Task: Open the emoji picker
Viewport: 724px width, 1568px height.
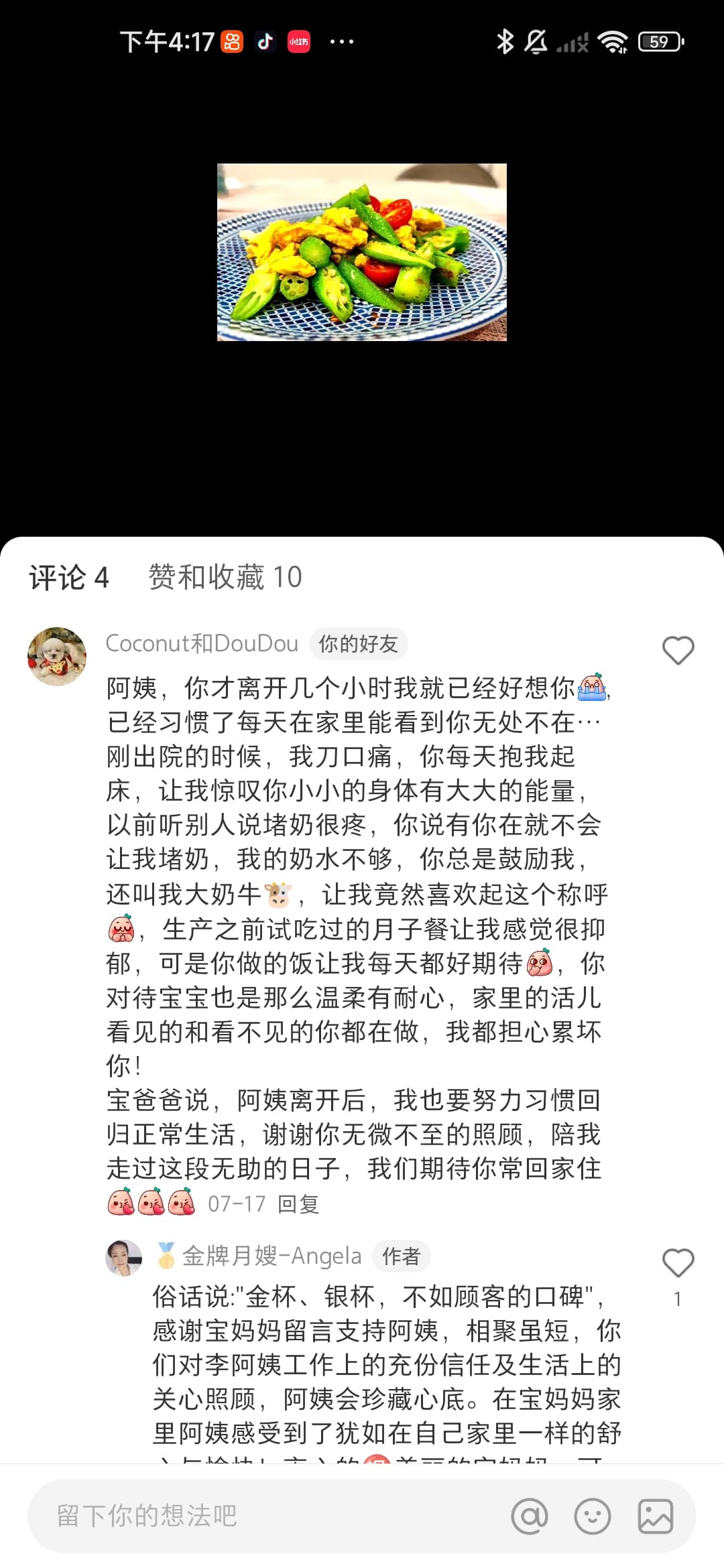Action: 593,1516
